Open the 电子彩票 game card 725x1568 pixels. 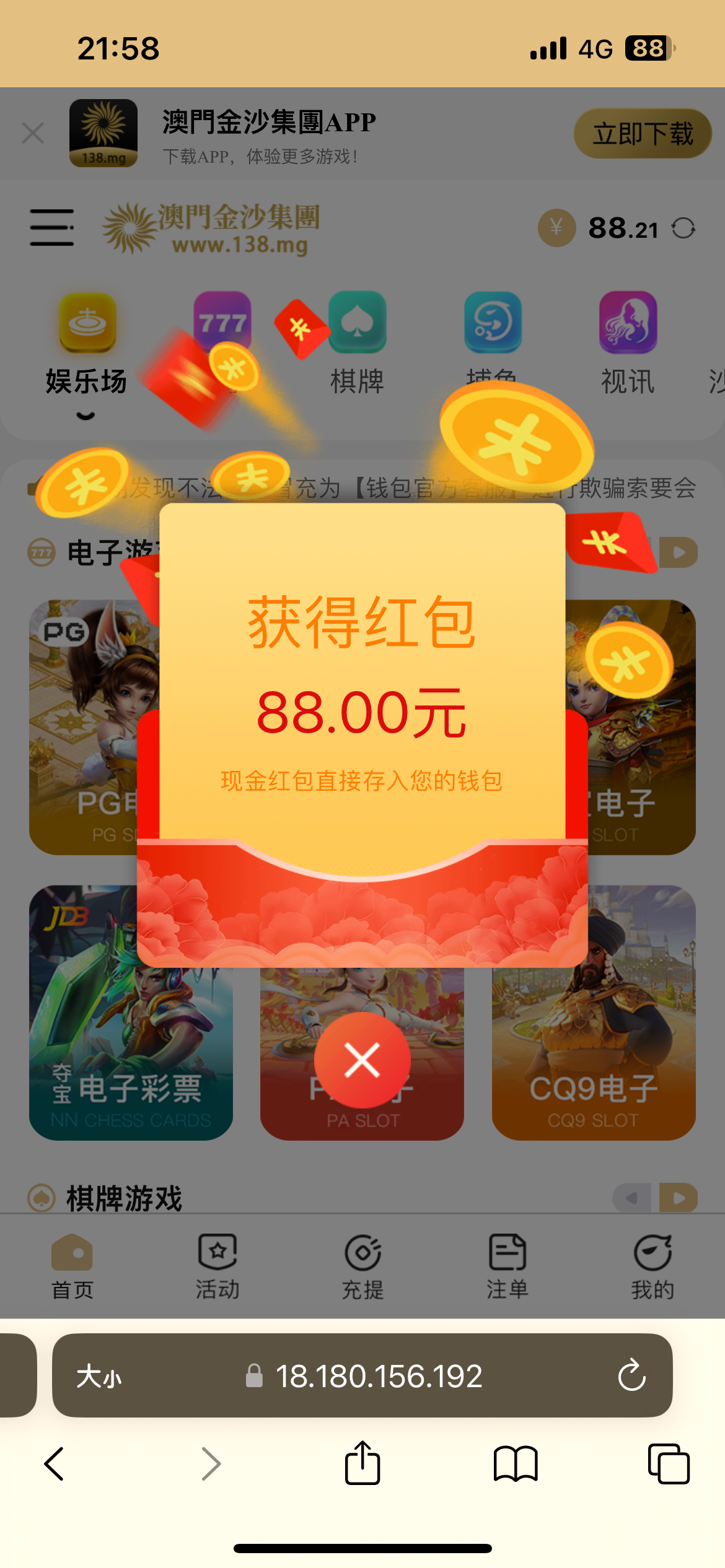click(x=131, y=1053)
